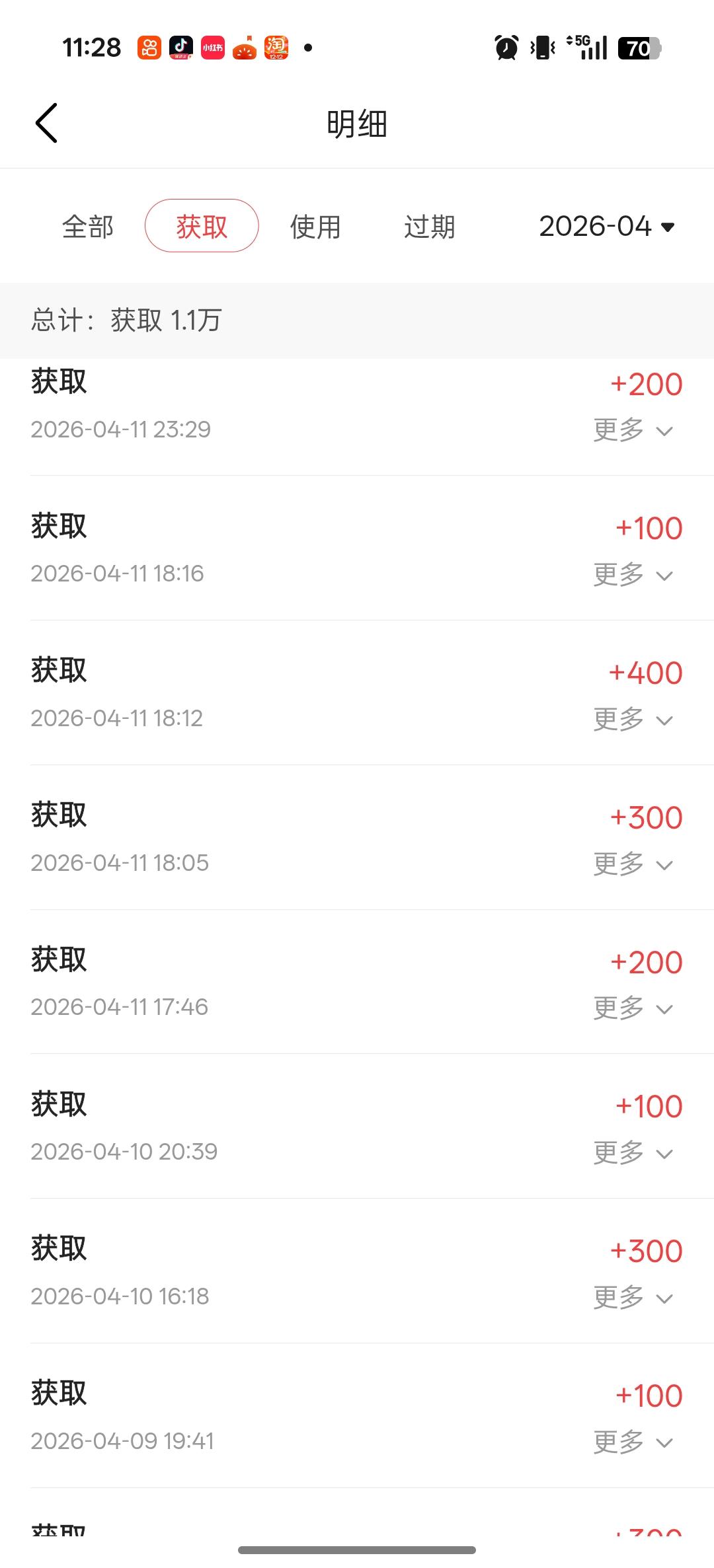The height and width of the screenshot is (1568, 714).
Task: Open the 2026-04 month picker
Action: click(x=606, y=227)
